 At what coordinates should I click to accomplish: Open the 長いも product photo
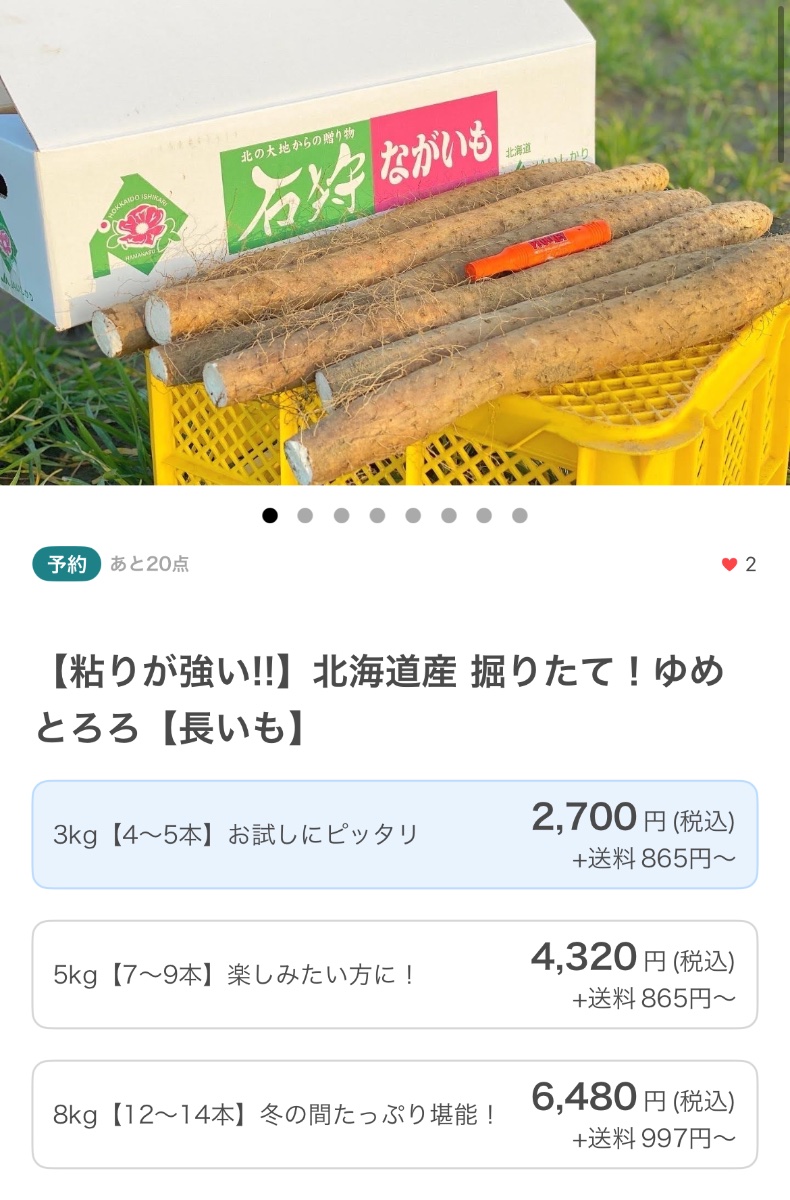pos(394,242)
